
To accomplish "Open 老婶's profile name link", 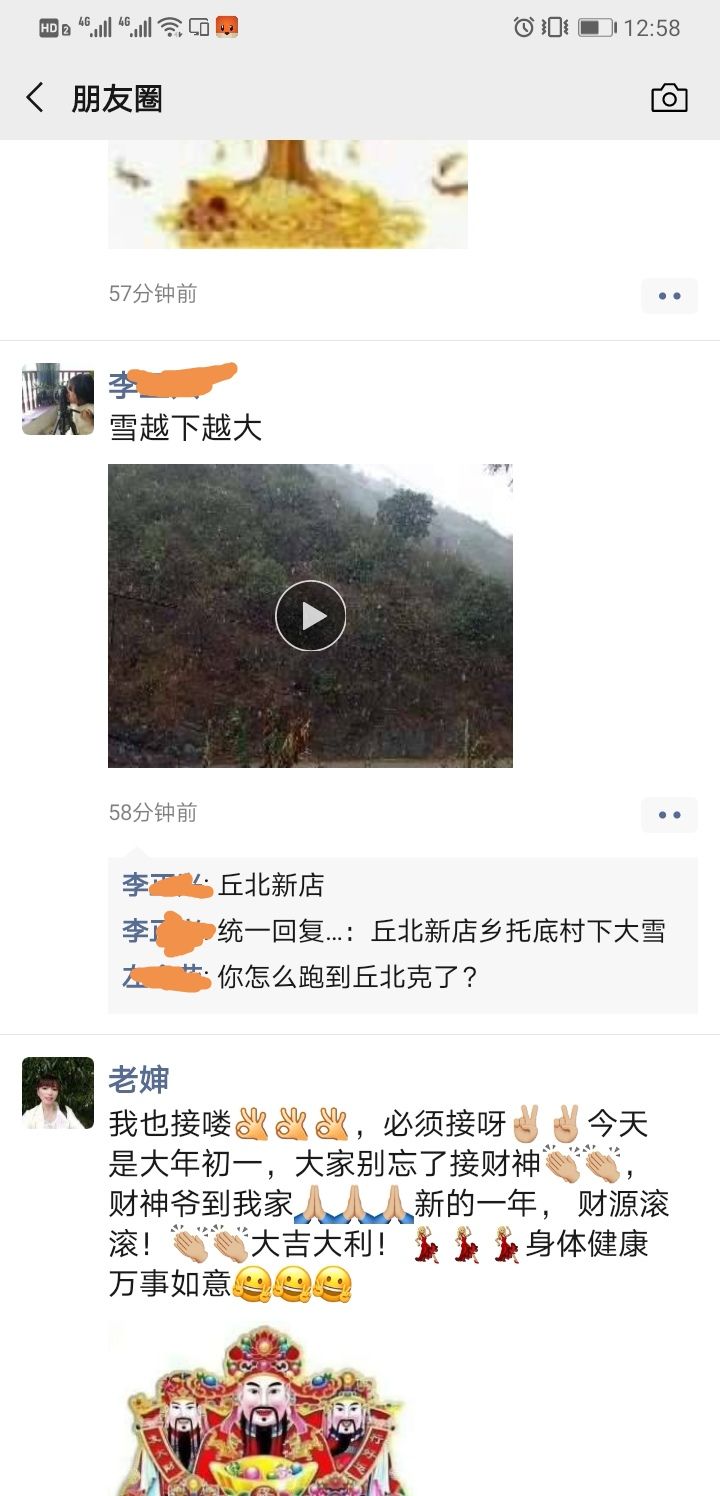I will (x=139, y=1080).
